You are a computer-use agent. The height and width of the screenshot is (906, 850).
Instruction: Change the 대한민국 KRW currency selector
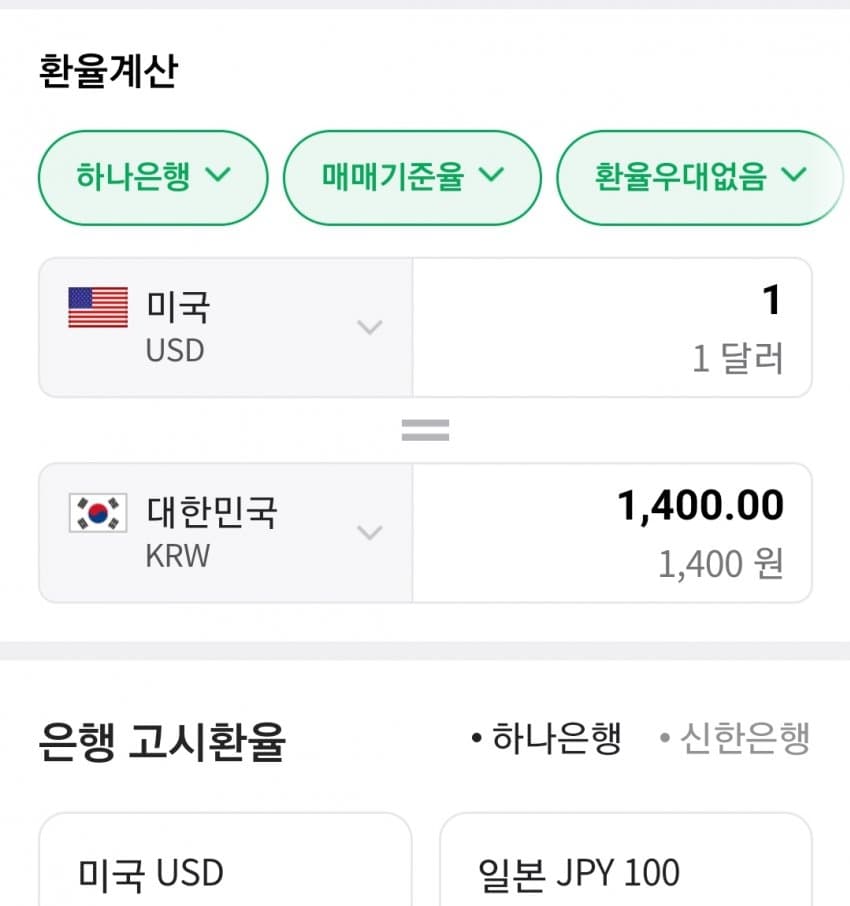point(225,532)
